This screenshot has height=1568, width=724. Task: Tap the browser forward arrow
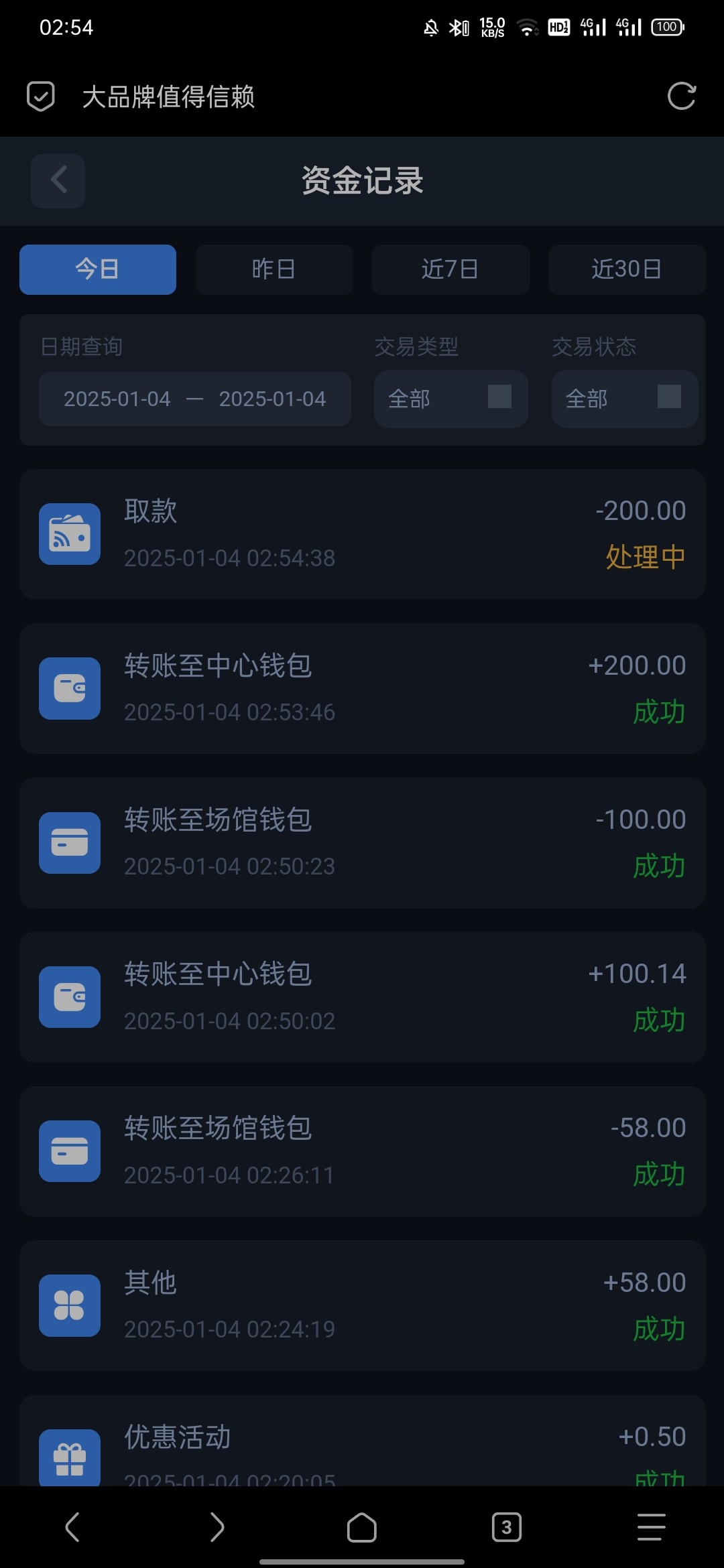tap(217, 1528)
